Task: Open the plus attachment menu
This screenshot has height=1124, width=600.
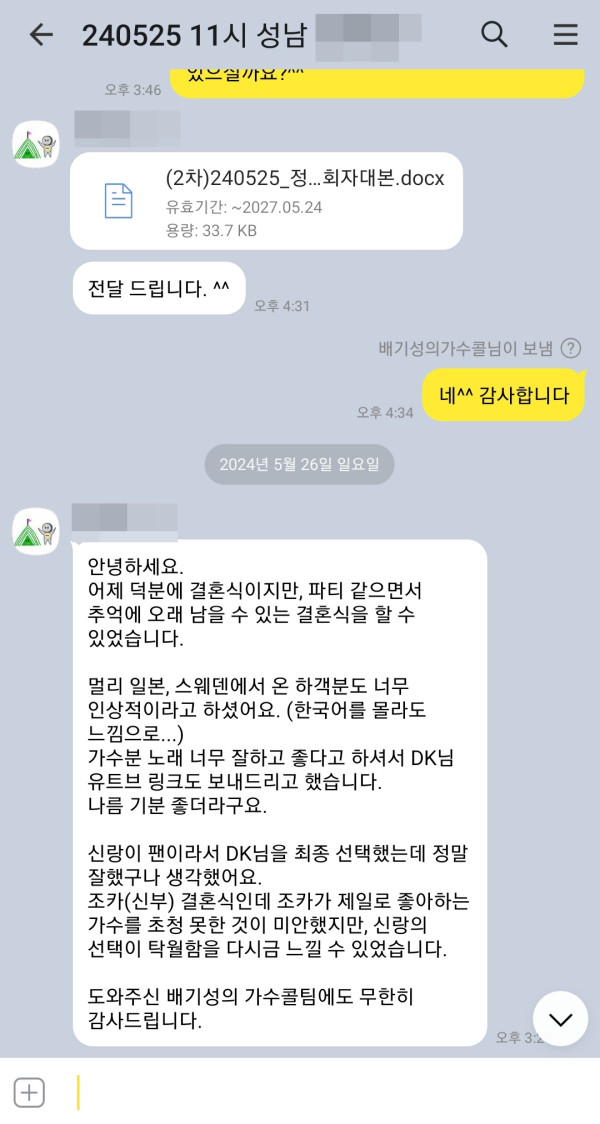Action: (29, 1093)
